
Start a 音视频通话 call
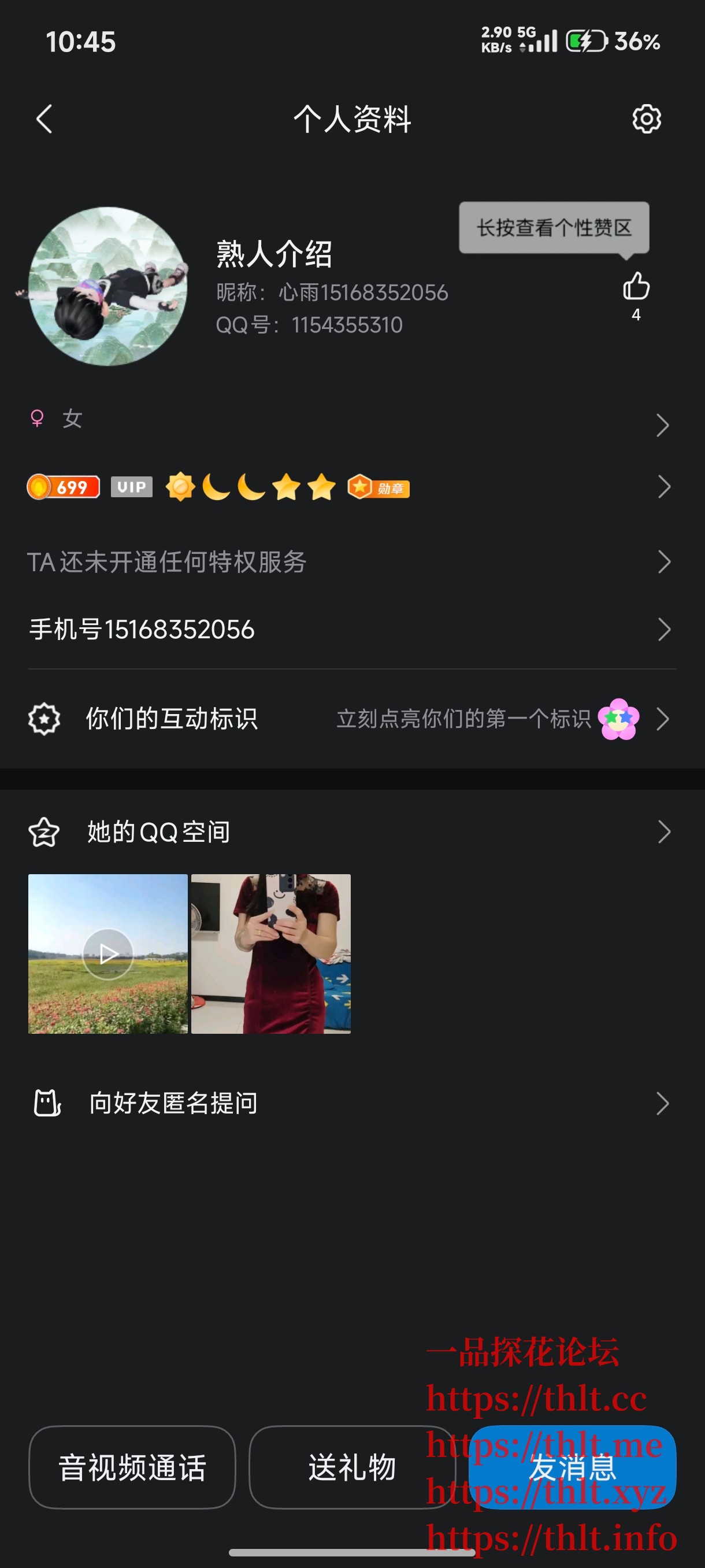(131, 1469)
